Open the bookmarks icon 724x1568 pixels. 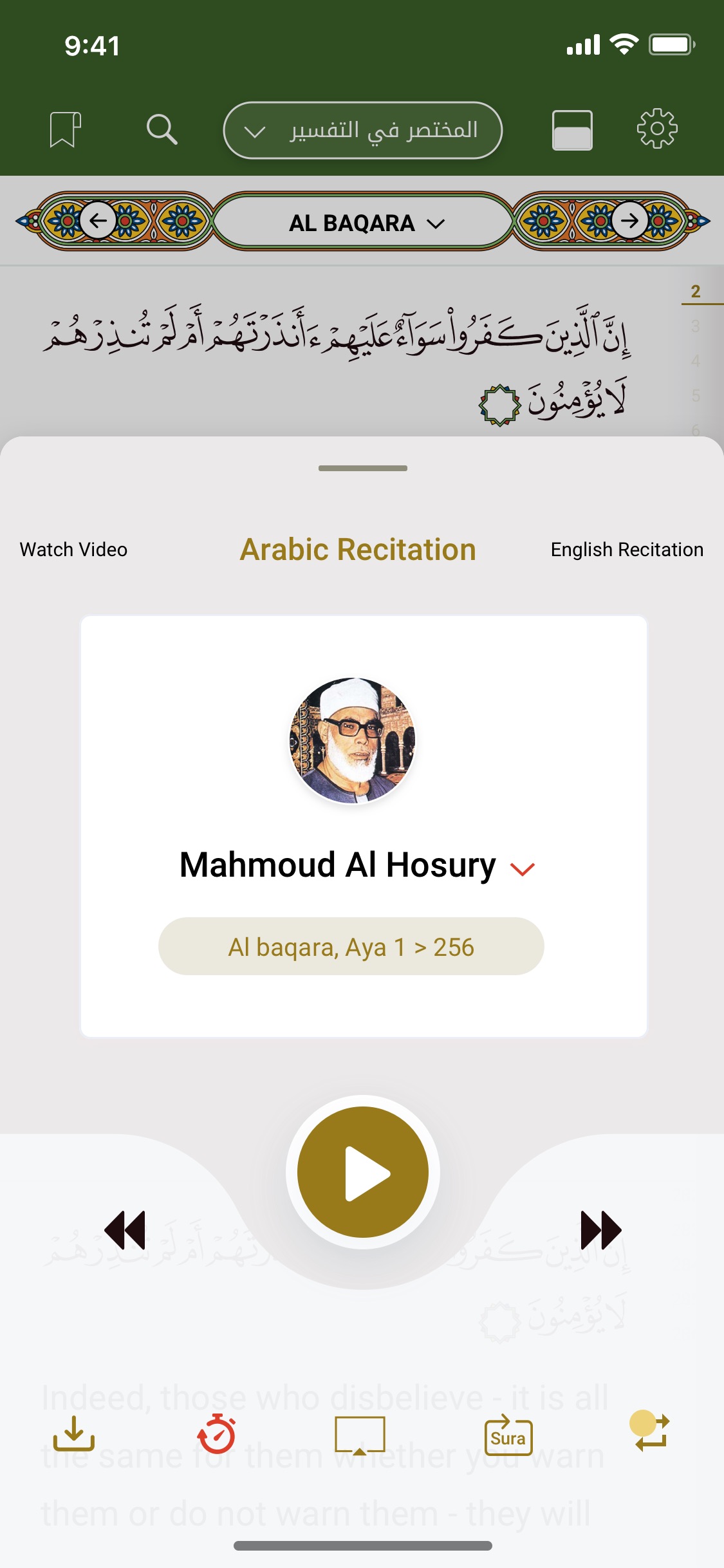[x=65, y=129]
